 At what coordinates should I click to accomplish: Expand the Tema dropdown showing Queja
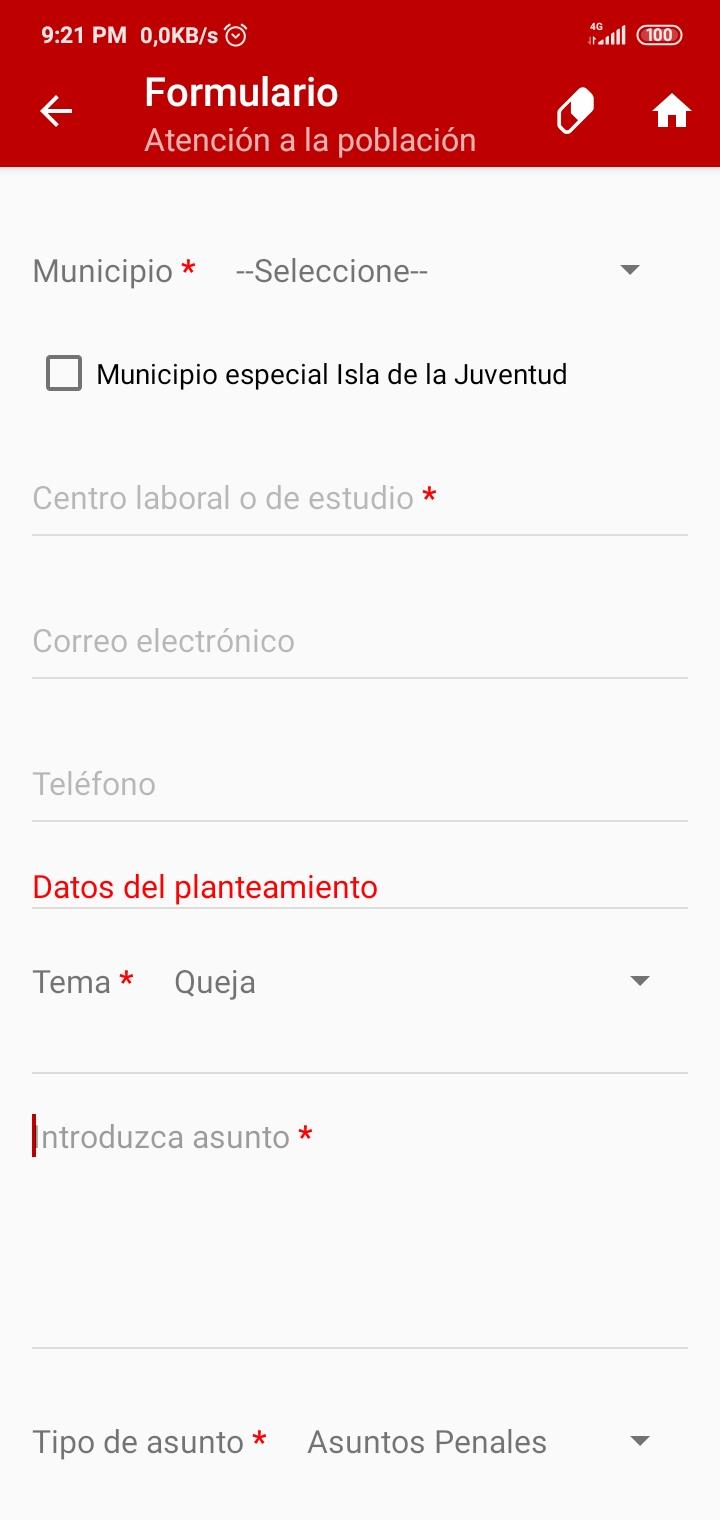tap(412, 983)
